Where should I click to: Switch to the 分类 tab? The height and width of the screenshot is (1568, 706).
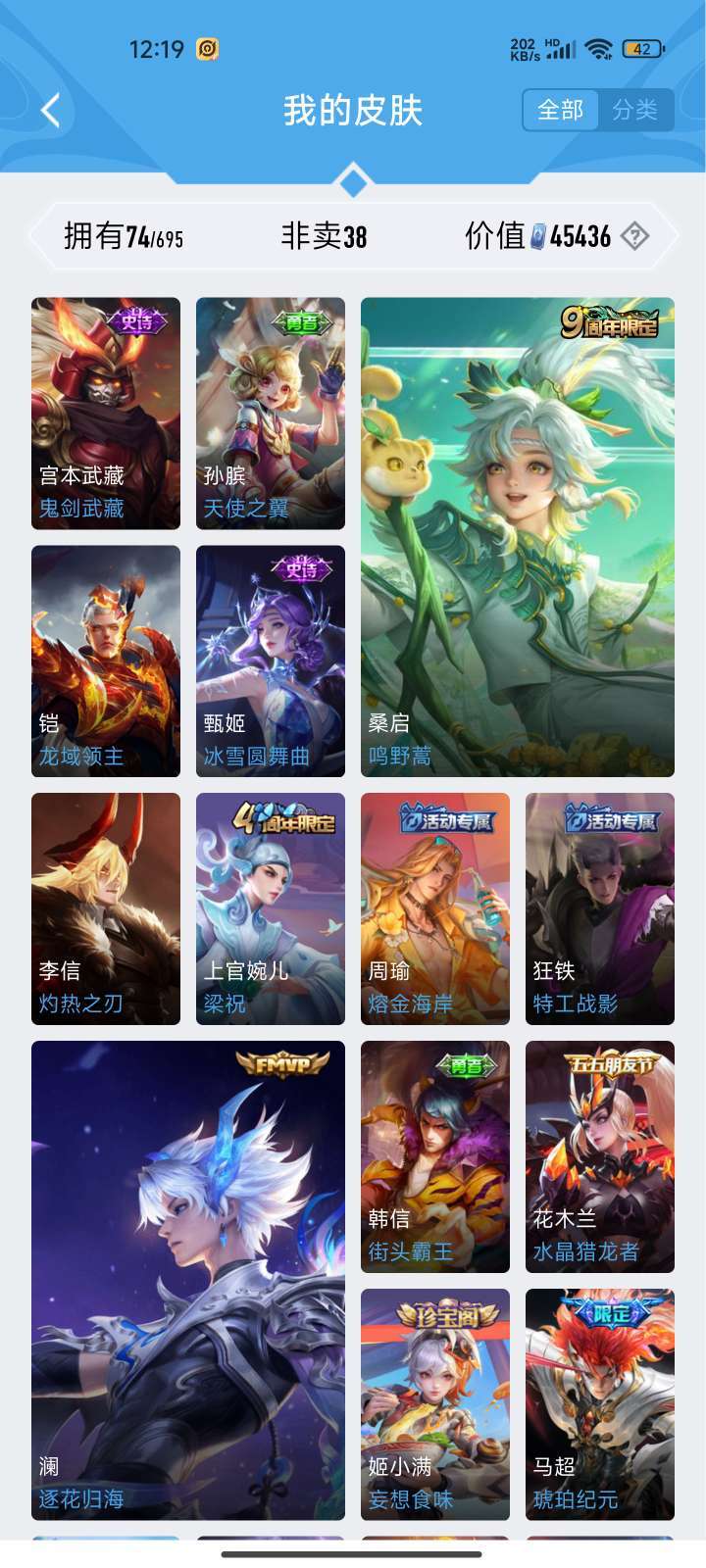(634, 110)
